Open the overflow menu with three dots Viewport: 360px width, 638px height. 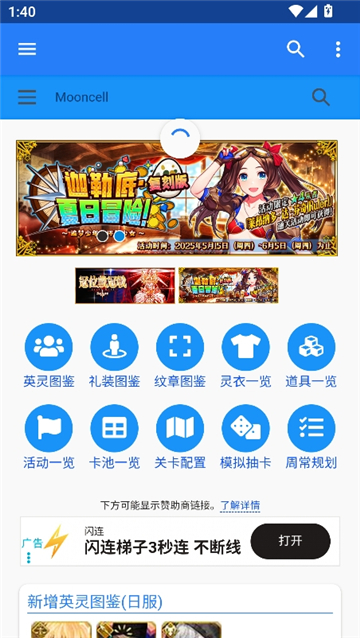(x=338, y=49)
